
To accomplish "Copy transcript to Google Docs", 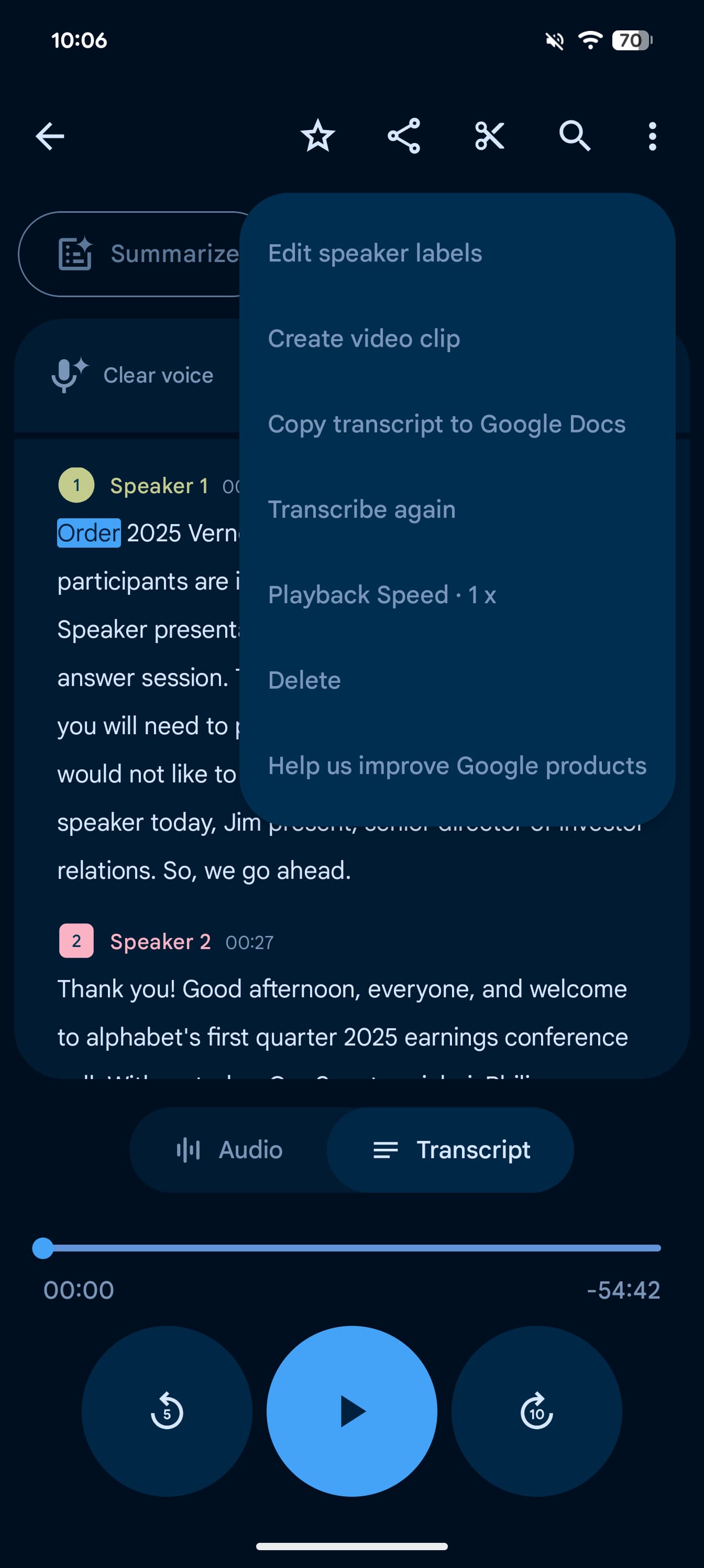I will 458,423.
